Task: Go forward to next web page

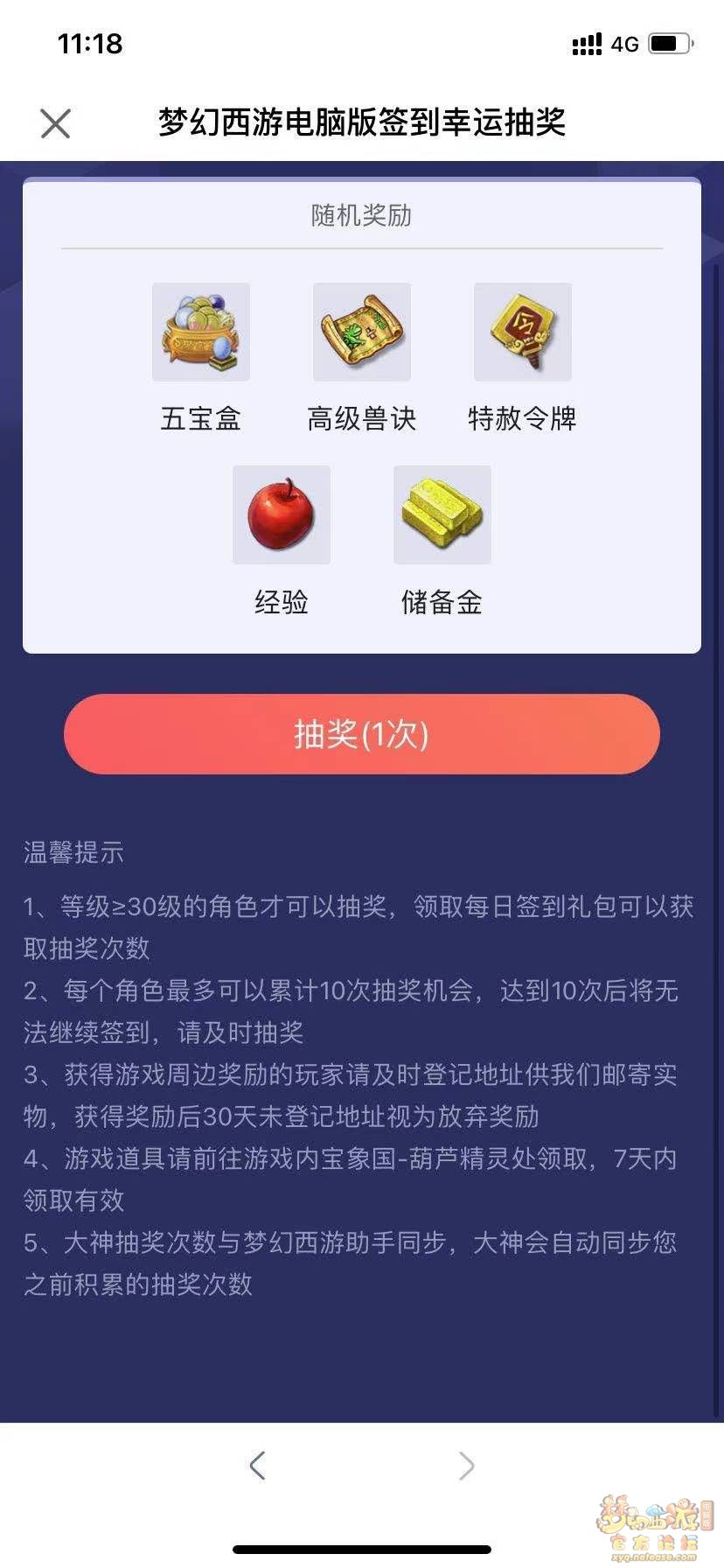Action: 466,1465
